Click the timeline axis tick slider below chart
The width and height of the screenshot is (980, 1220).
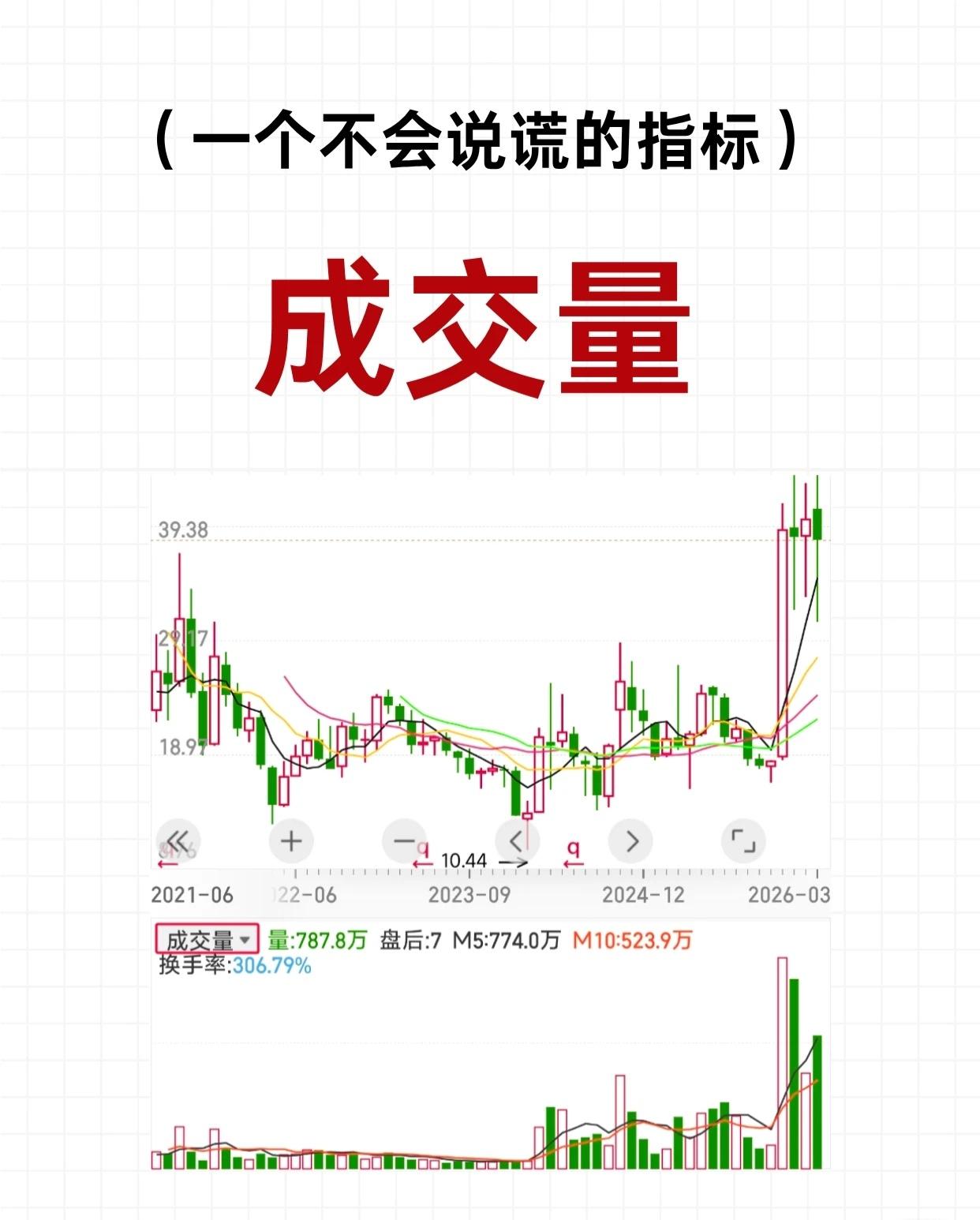click(x=489, y=874)
